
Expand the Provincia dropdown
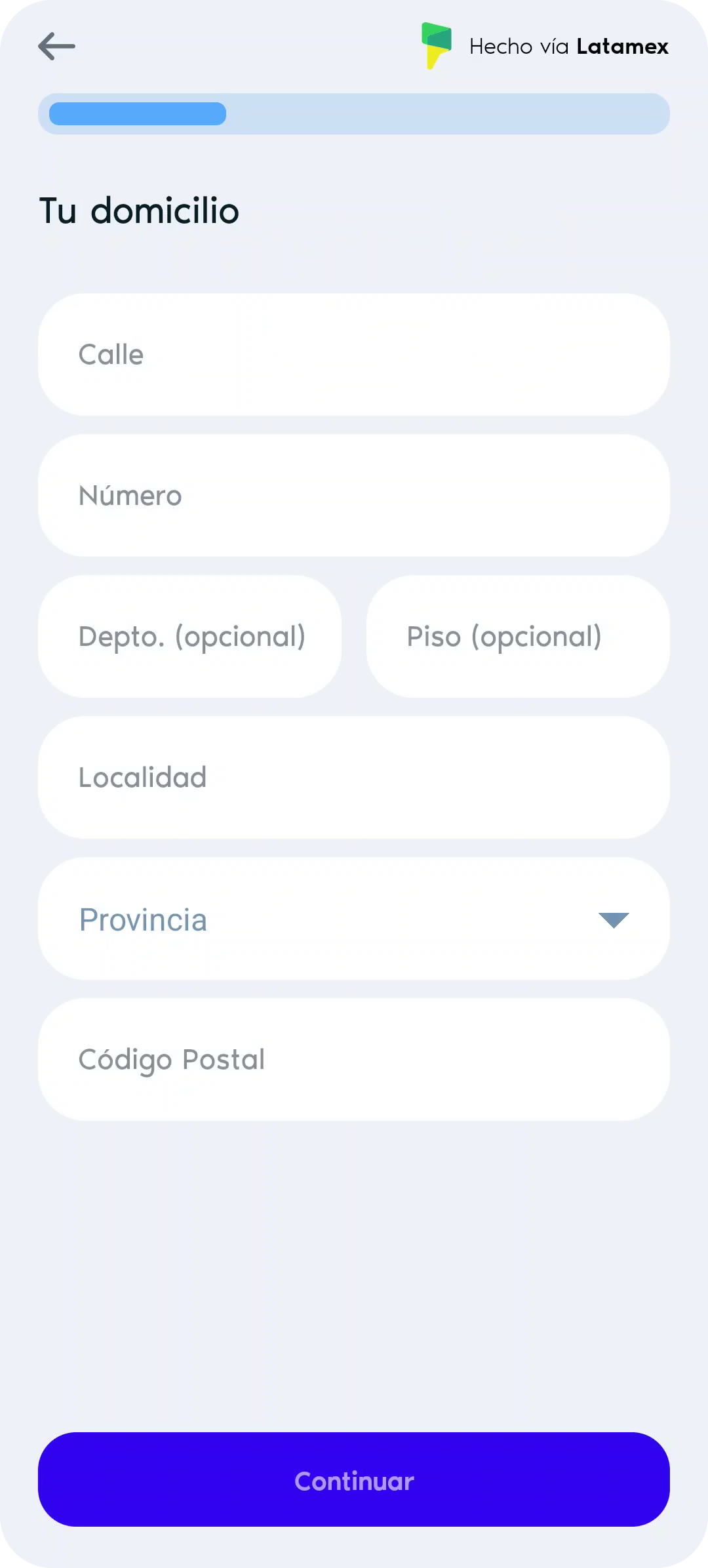coord(354,919)
